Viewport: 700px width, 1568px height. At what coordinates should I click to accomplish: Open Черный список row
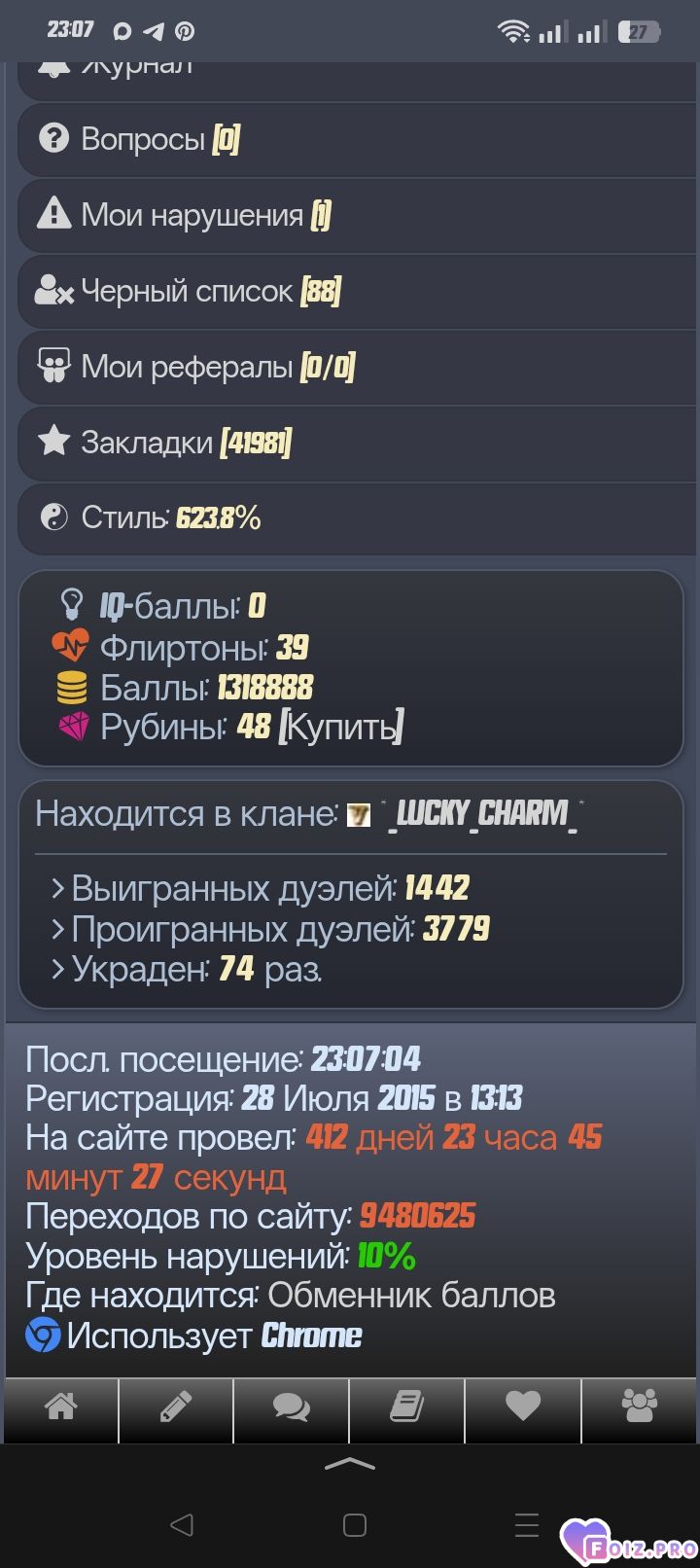coord(350,291)
